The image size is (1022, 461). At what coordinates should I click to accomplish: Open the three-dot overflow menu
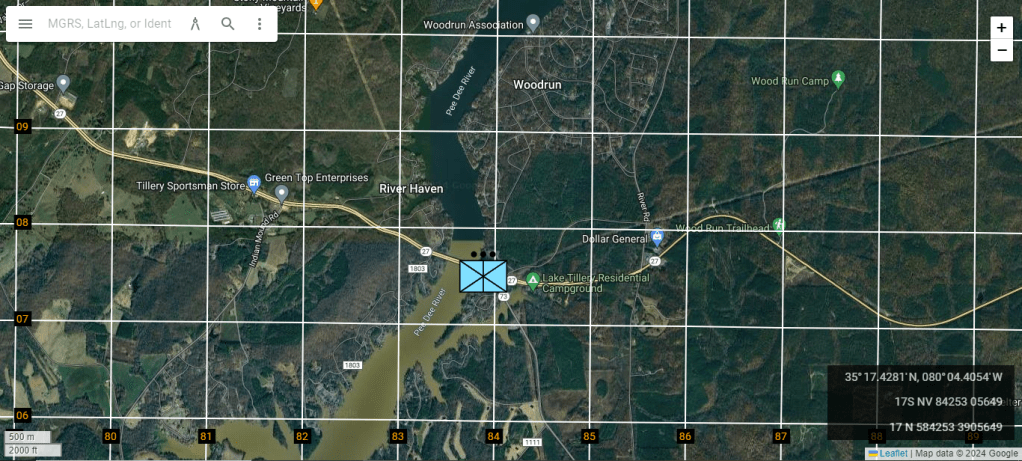[x=260, y=23]
